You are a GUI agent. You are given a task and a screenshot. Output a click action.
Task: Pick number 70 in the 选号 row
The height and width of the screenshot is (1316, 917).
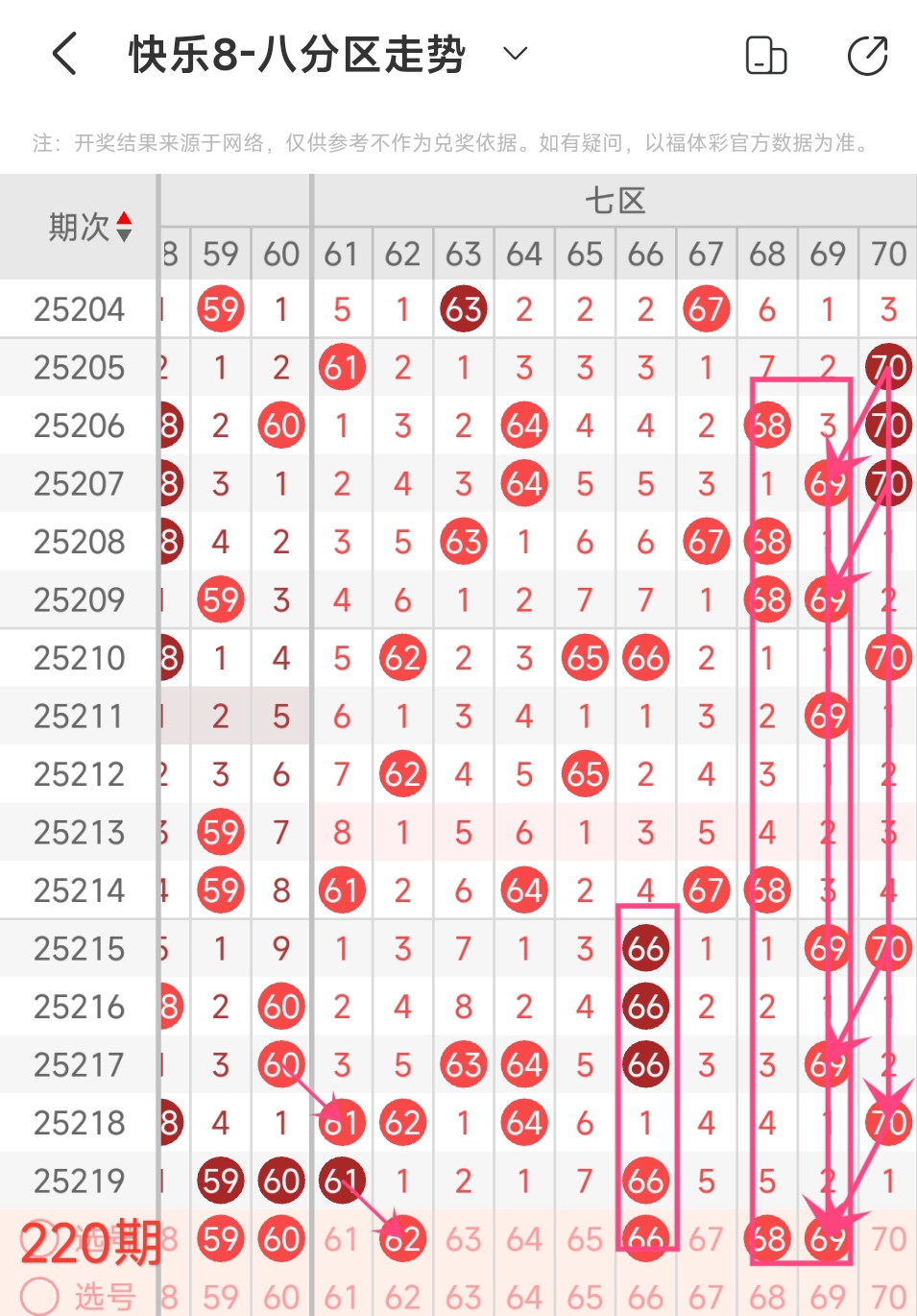[888, 1297]
